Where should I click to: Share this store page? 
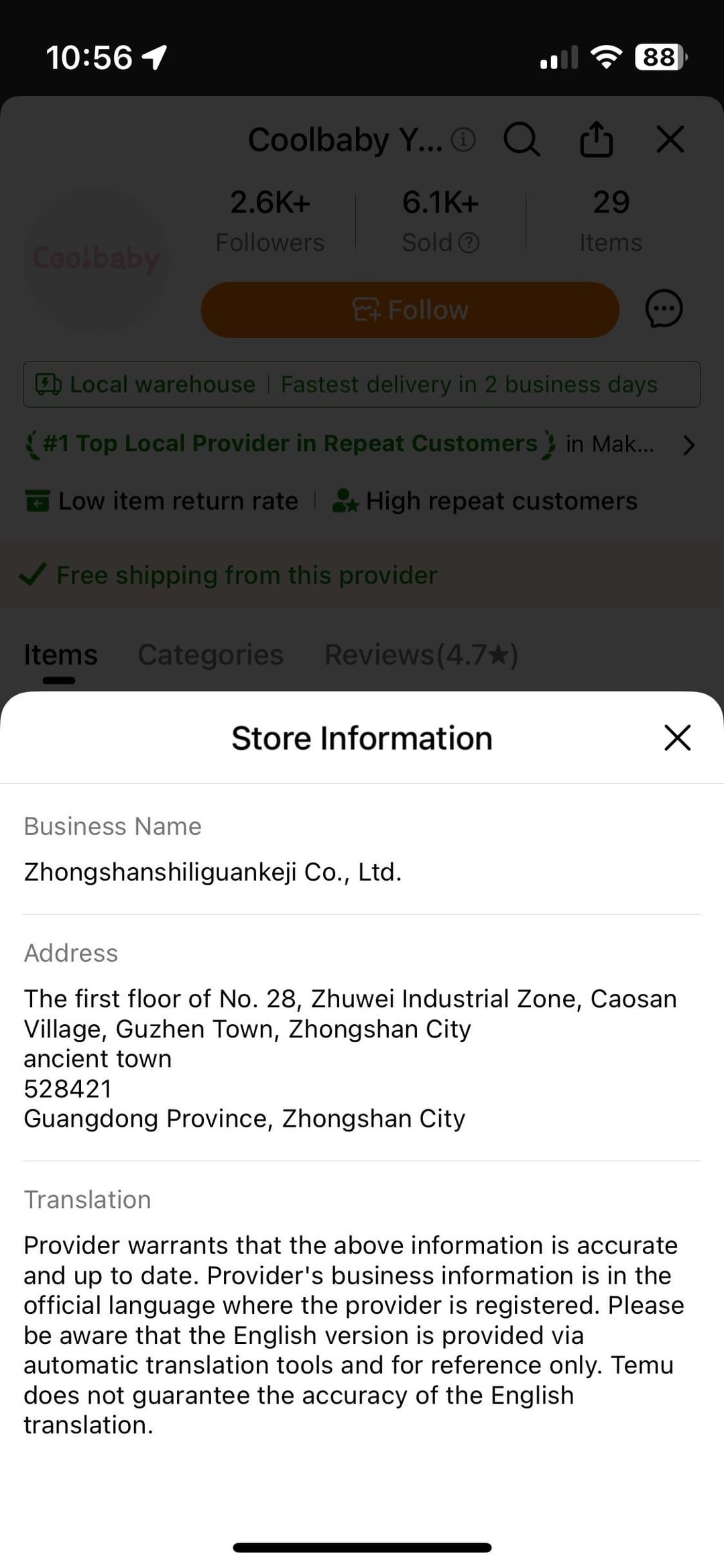click(x=596, y=139)
